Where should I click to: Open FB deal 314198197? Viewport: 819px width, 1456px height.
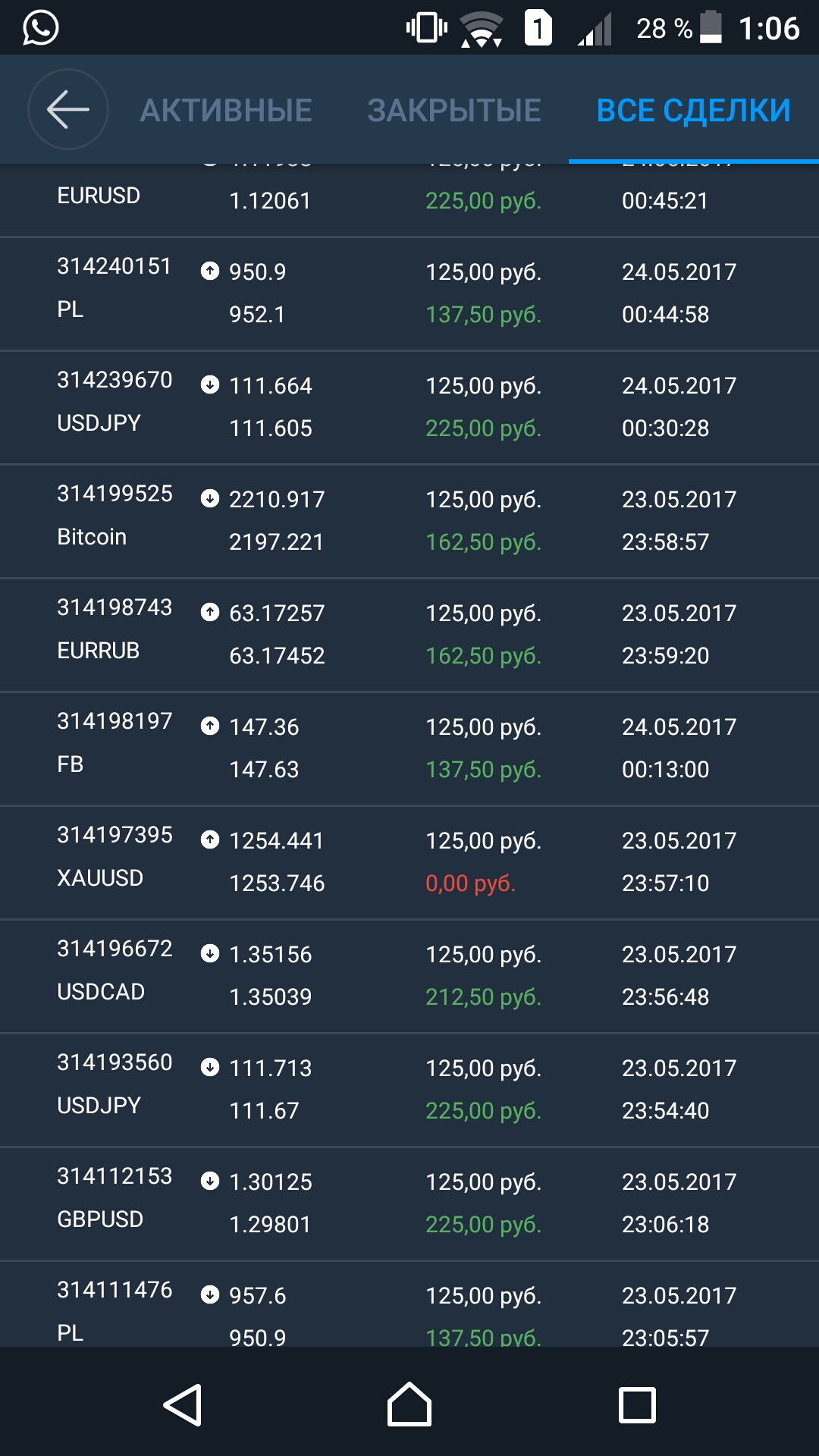[x=409, y=748]
